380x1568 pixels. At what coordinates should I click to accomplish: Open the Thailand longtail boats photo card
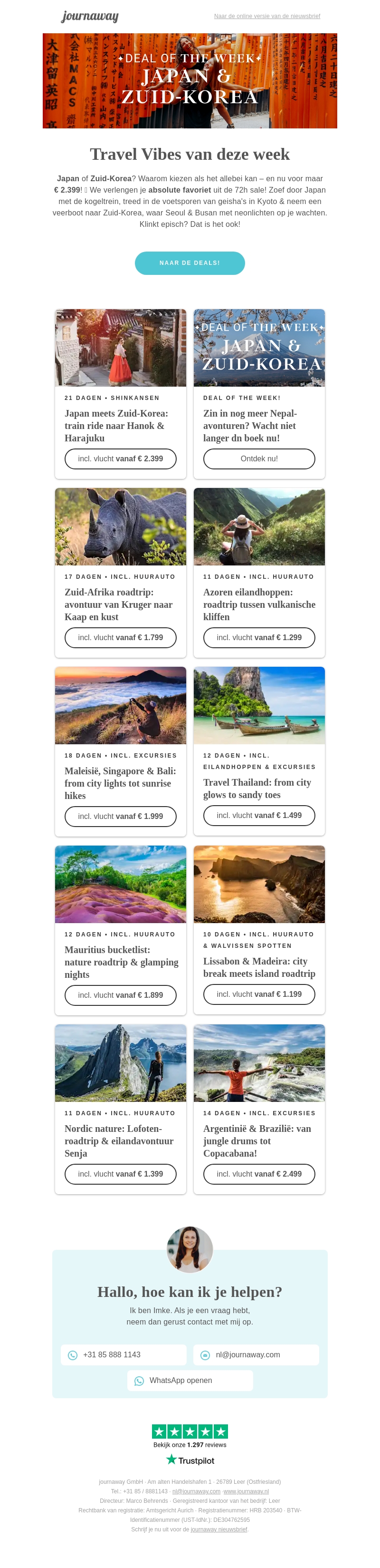coord(259,705)
